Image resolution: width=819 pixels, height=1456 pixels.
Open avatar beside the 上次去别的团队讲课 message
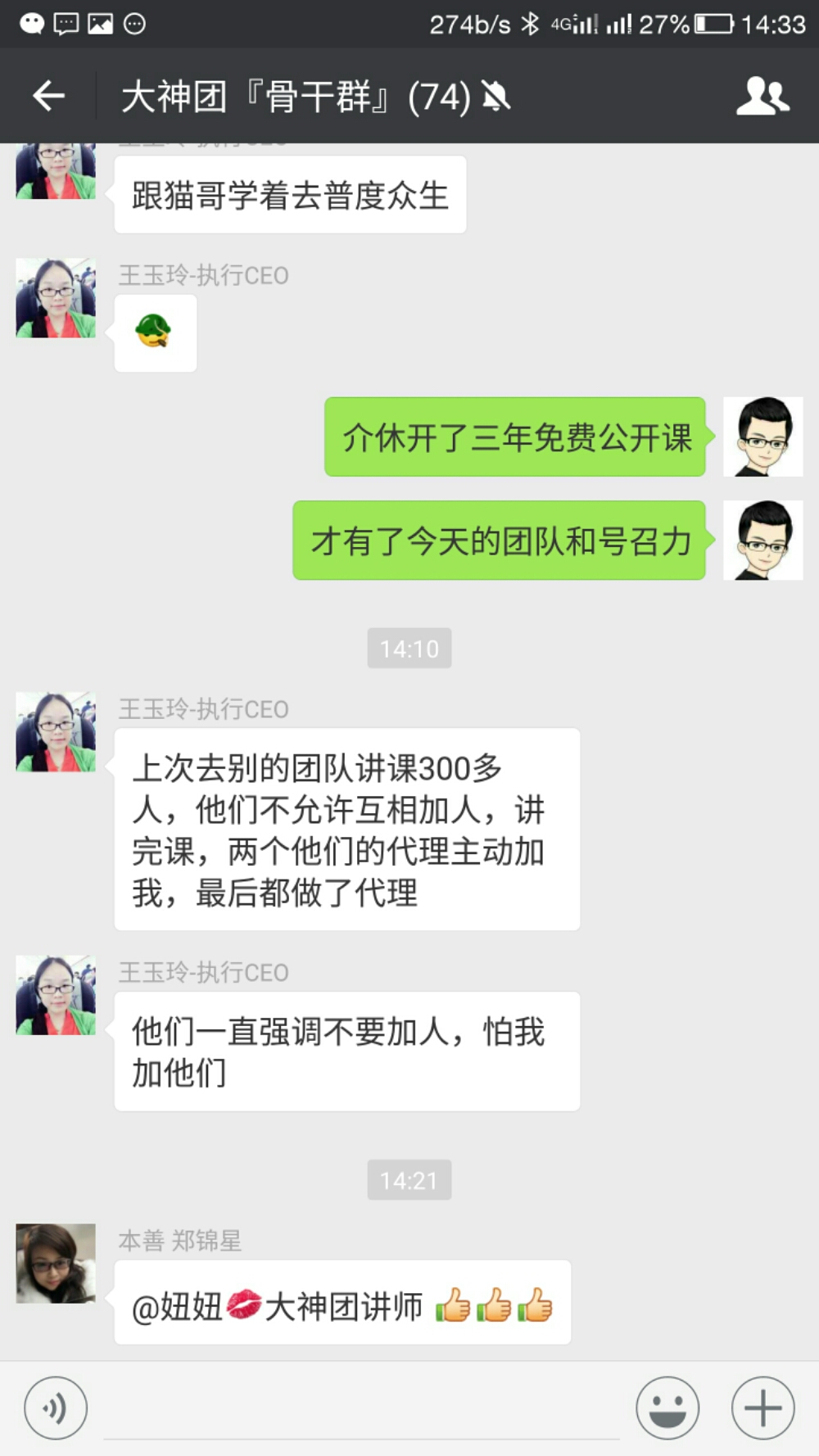[x=56, y=732]
